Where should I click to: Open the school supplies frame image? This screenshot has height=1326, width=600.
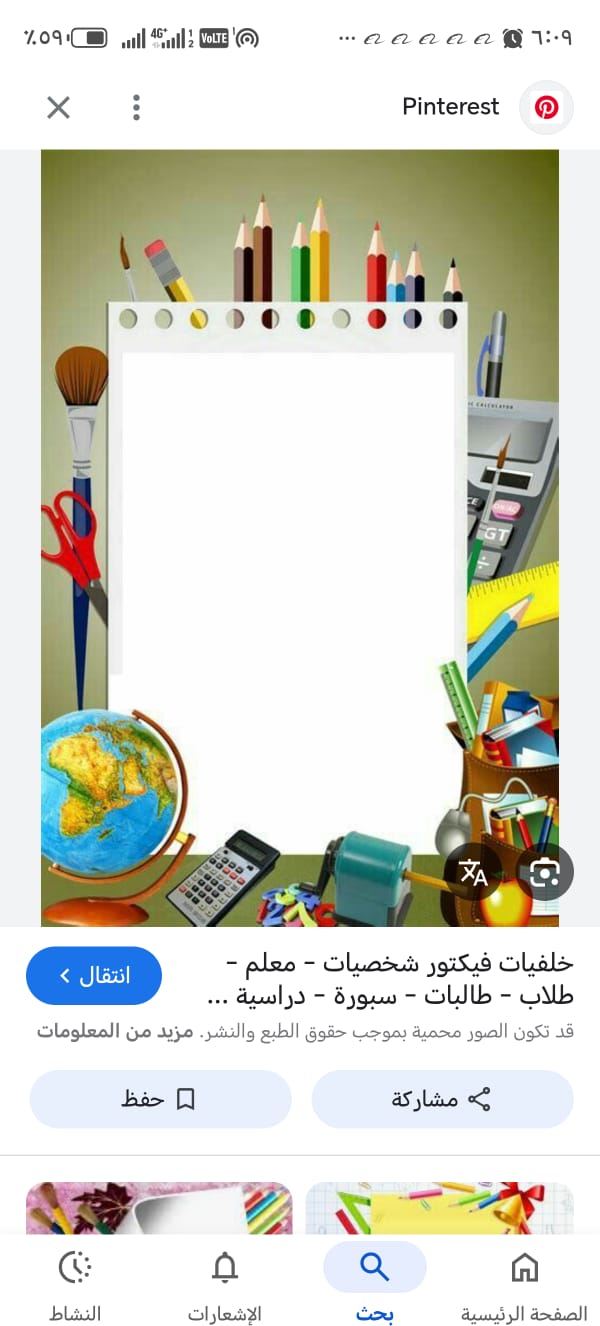tap(300, 538)
